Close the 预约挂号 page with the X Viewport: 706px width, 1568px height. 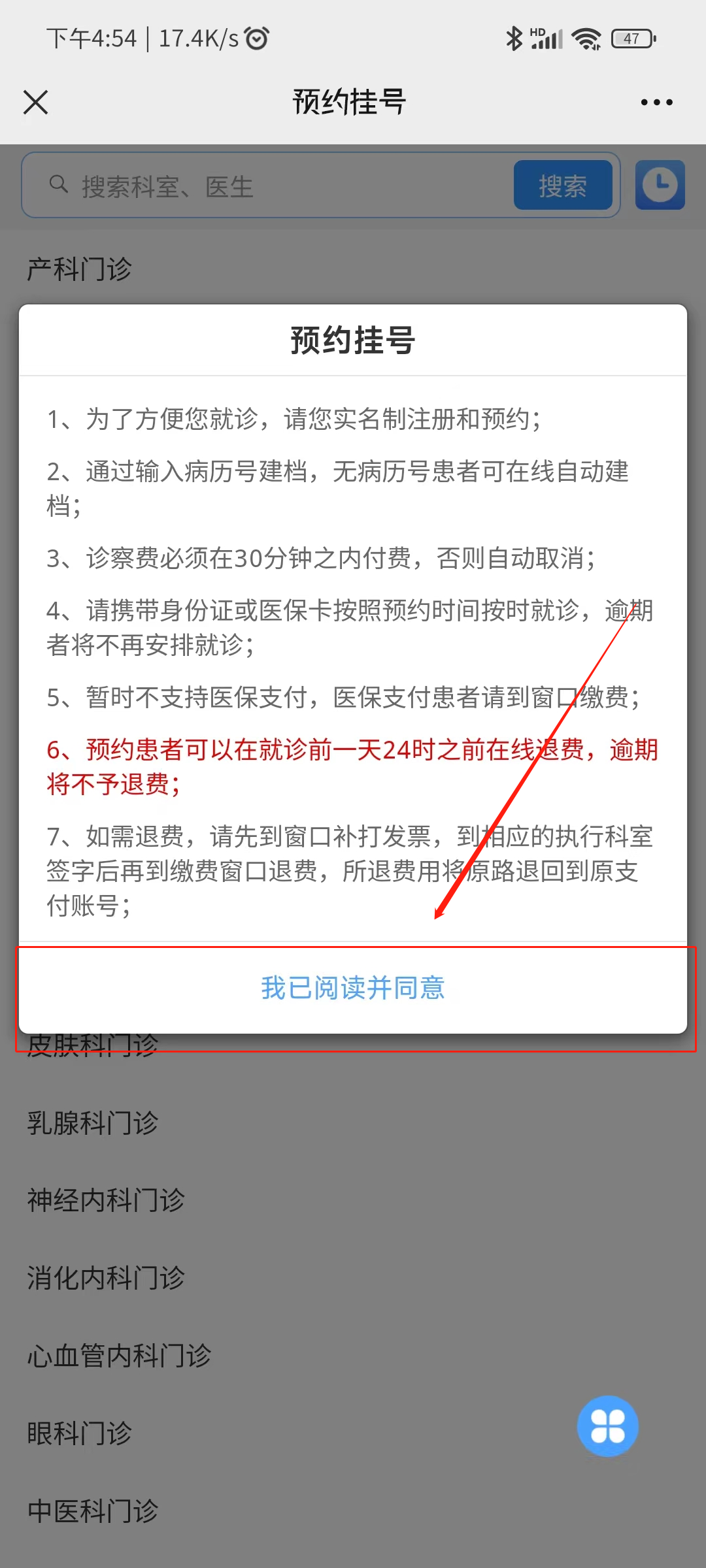click(36, 103)
